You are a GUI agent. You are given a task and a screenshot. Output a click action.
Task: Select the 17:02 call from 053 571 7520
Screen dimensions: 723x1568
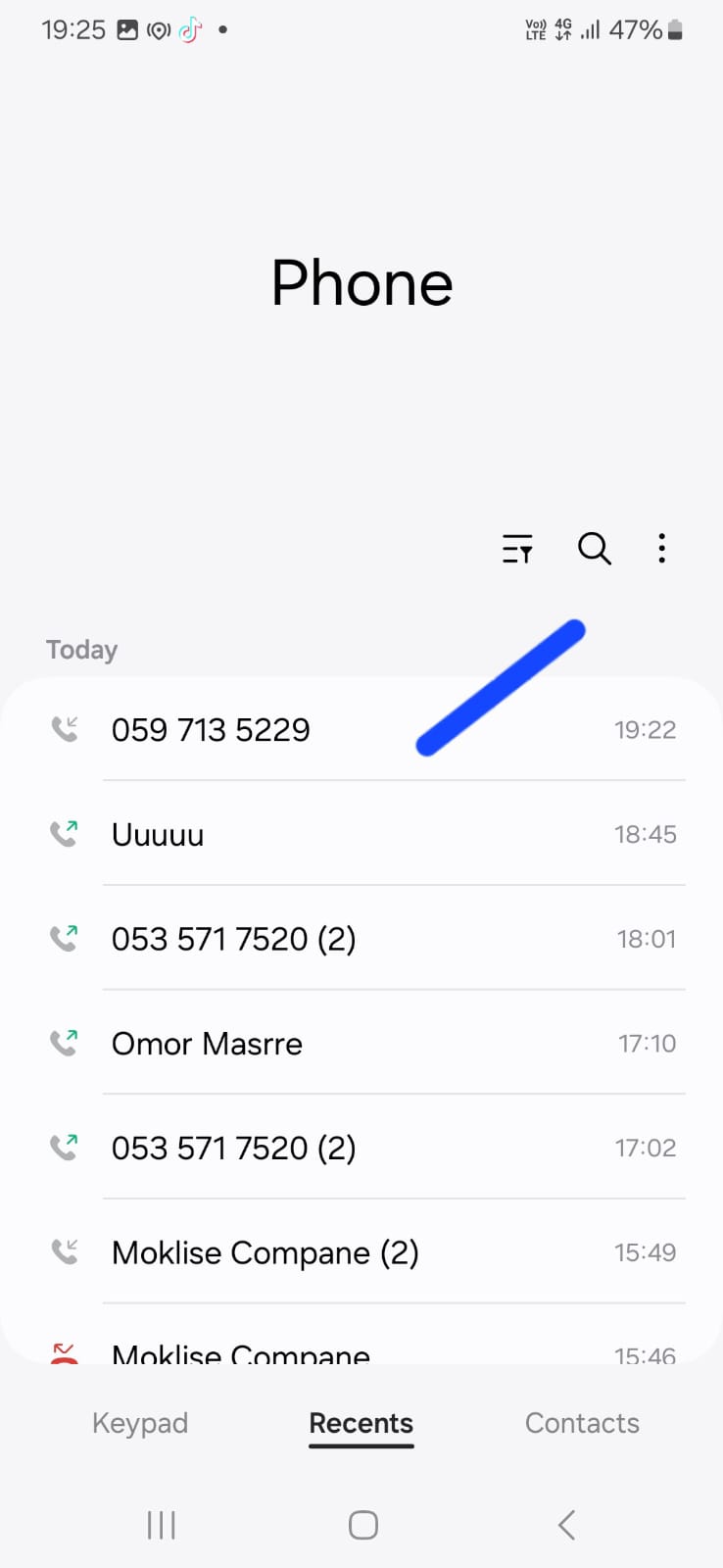(x=361, y=1148)
